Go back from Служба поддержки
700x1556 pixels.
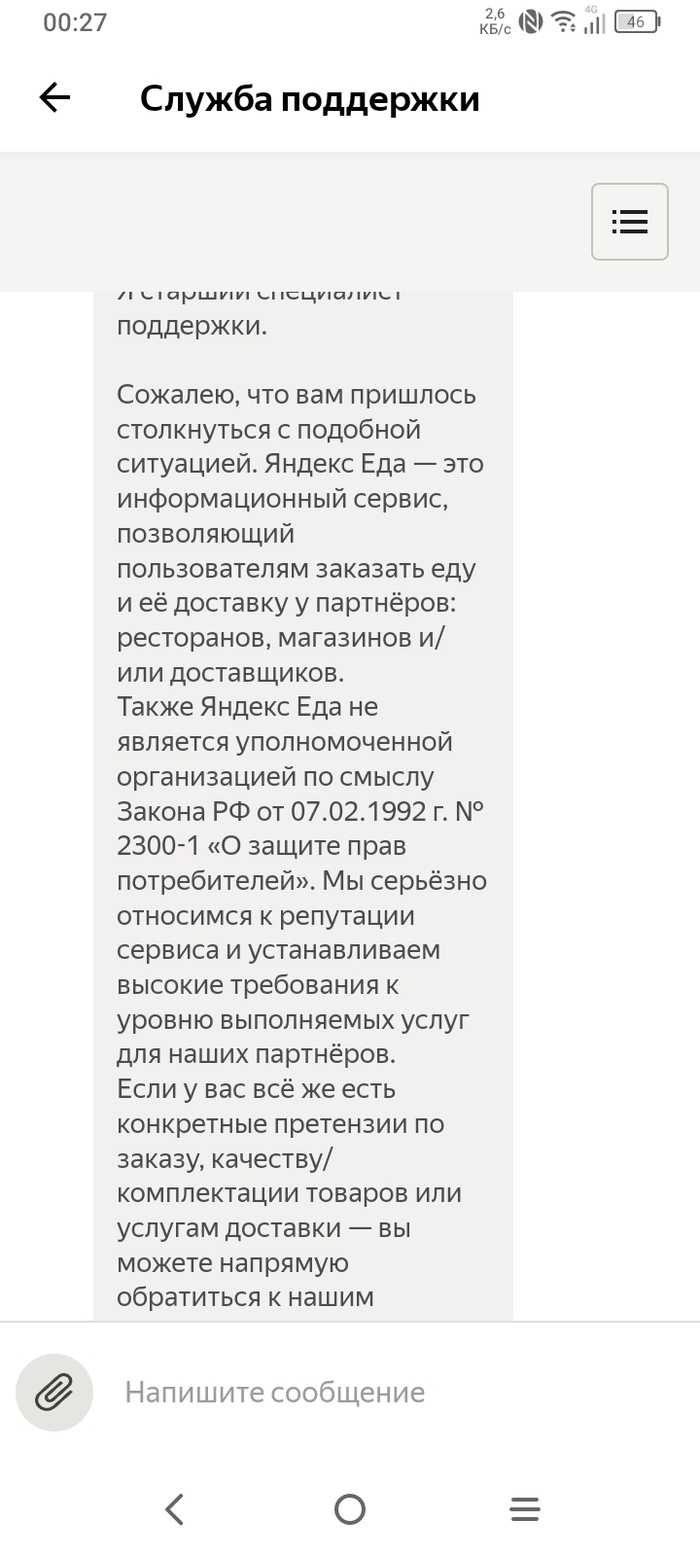(55, 98)
